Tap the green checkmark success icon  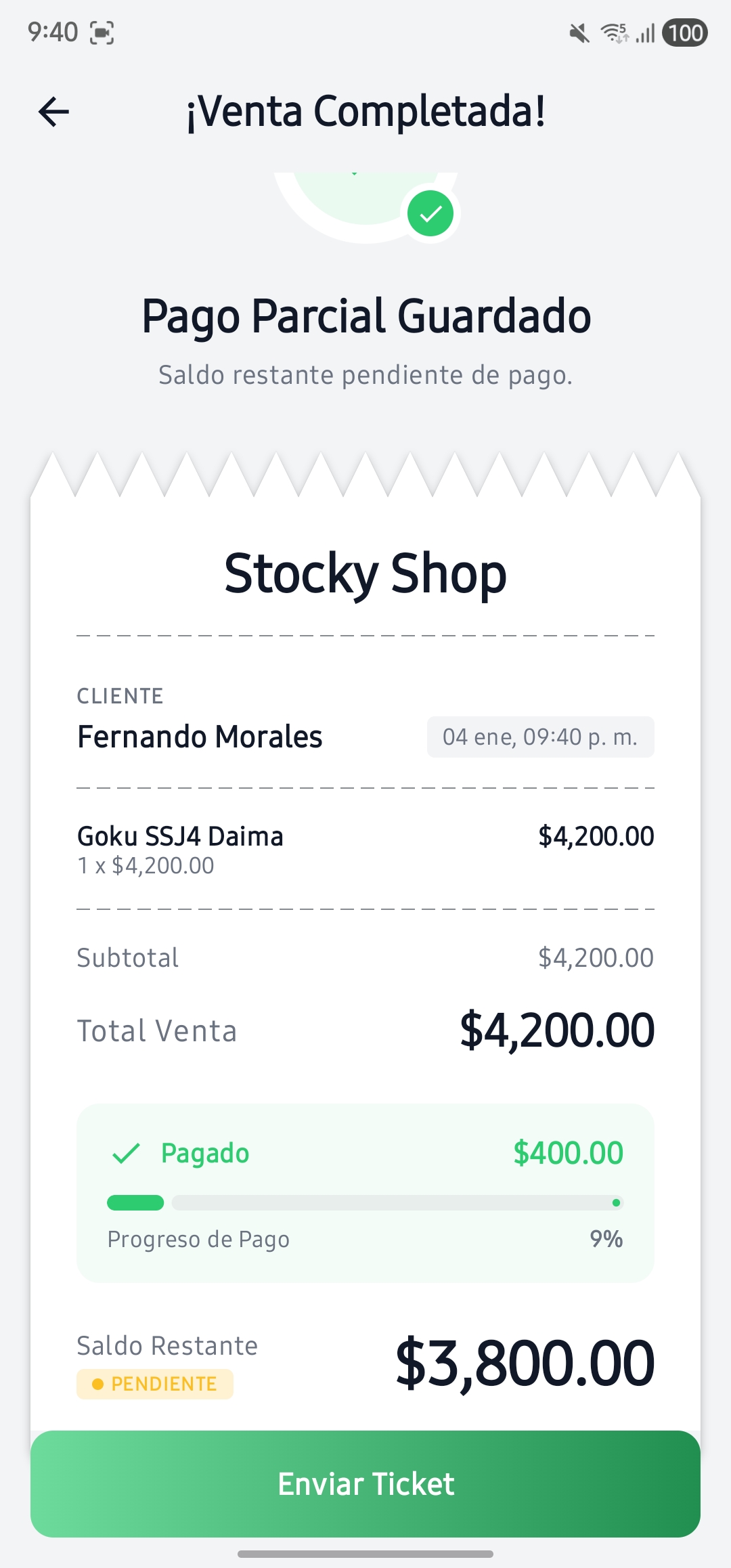point(431,213)
